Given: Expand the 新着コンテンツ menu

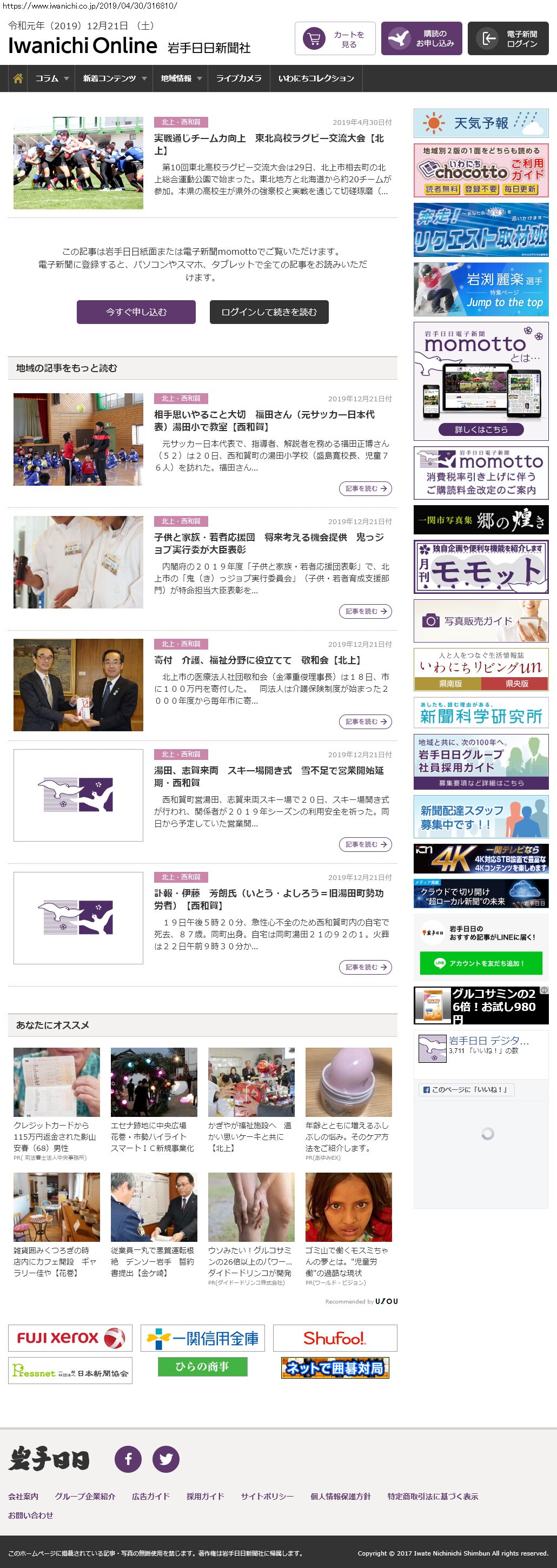Looking at the screenshot, I should [115, 78].
